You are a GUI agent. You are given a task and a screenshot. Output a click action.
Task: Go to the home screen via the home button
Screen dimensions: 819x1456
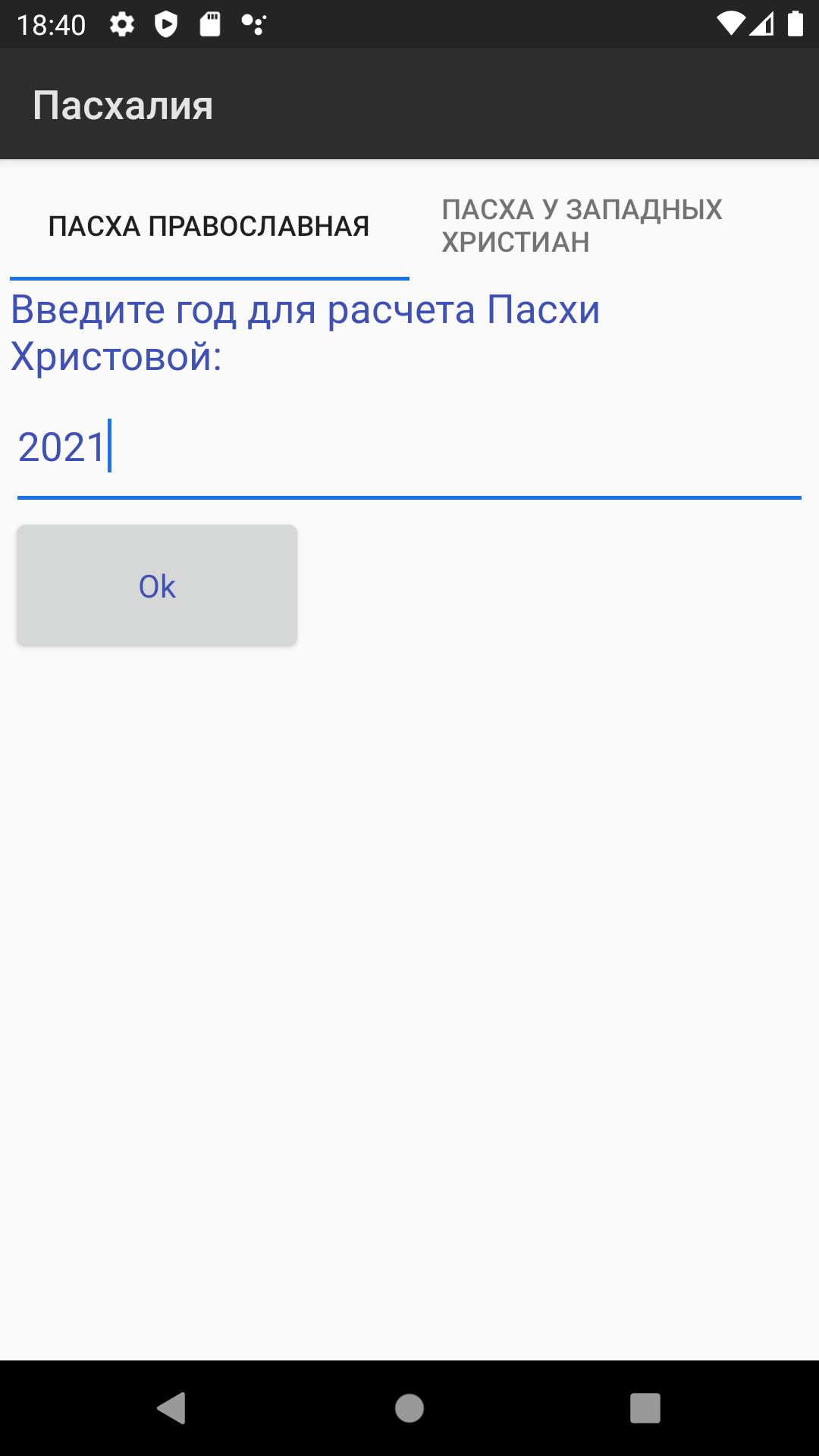(409, 1408)
